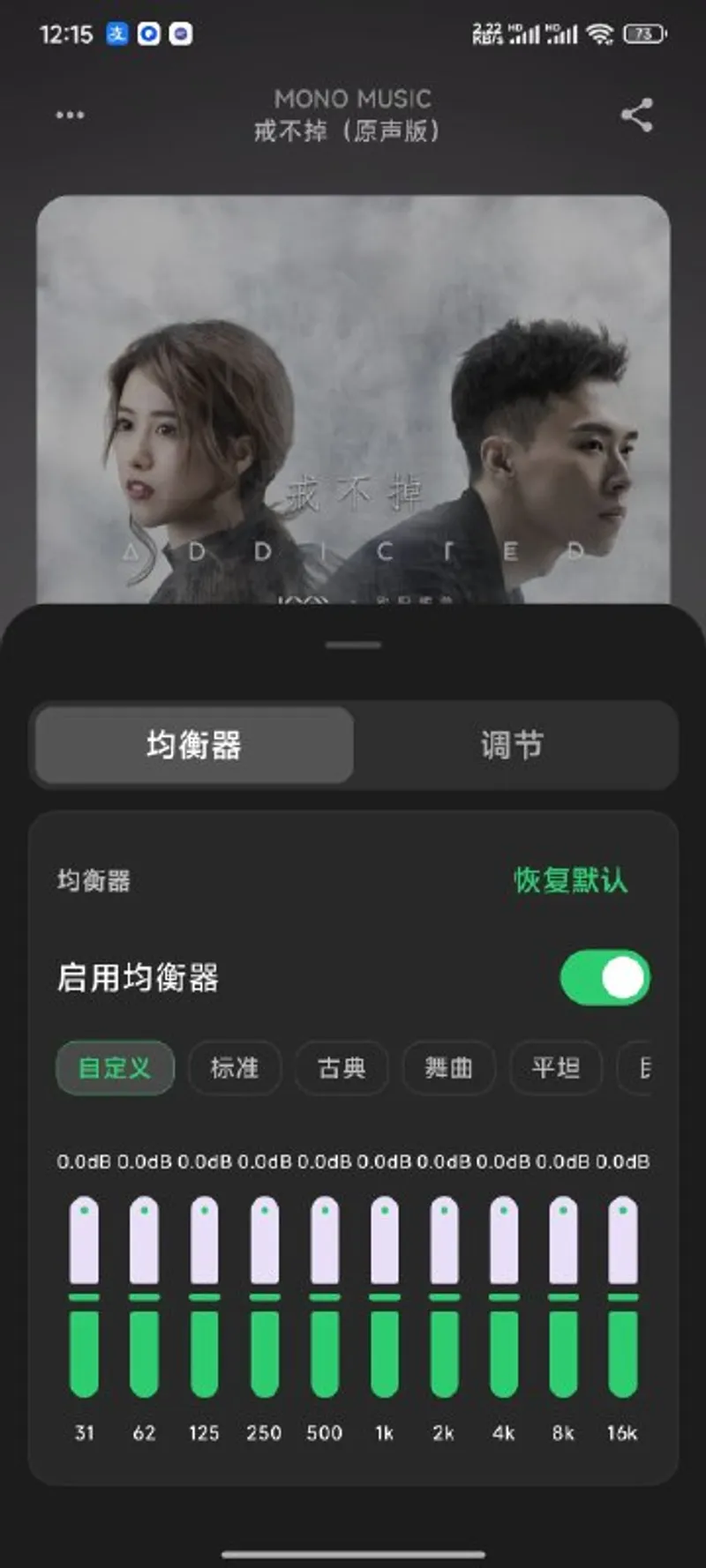The height and width of the screenshot is (1568, 706).
Task: Tap the 31 Hz band slider
Action: point(85,1296)
